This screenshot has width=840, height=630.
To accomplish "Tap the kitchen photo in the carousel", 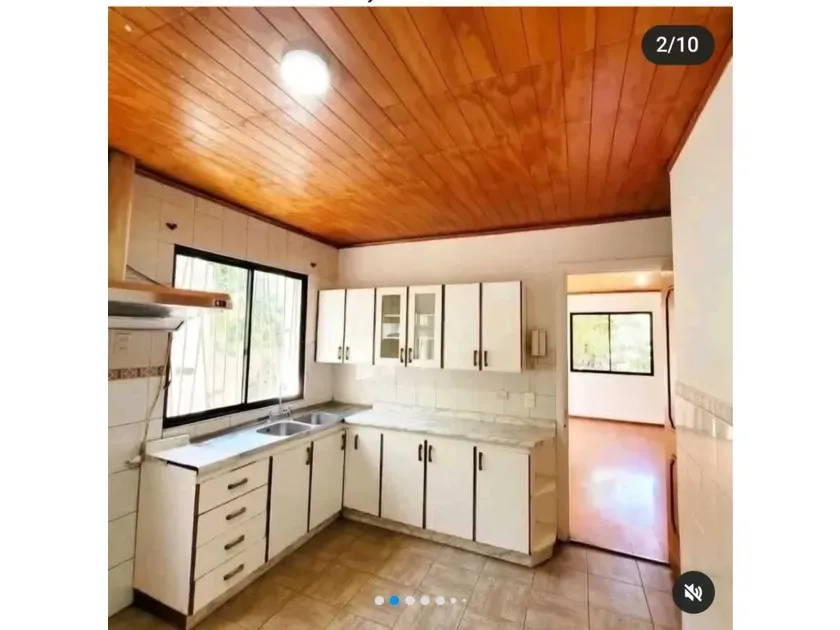I will [x=420, y=320].
